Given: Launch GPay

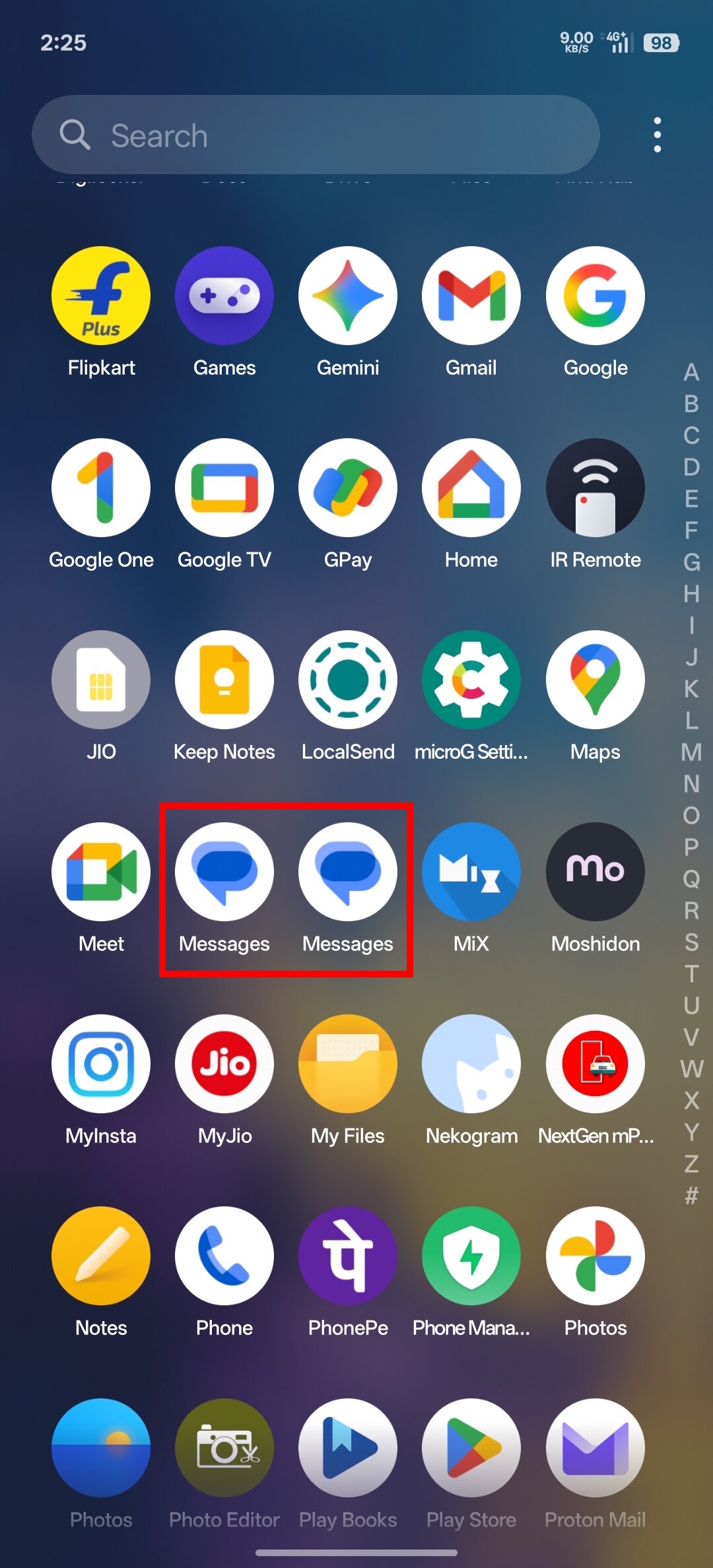Looking at the screenshot, I should coord(348,488).
